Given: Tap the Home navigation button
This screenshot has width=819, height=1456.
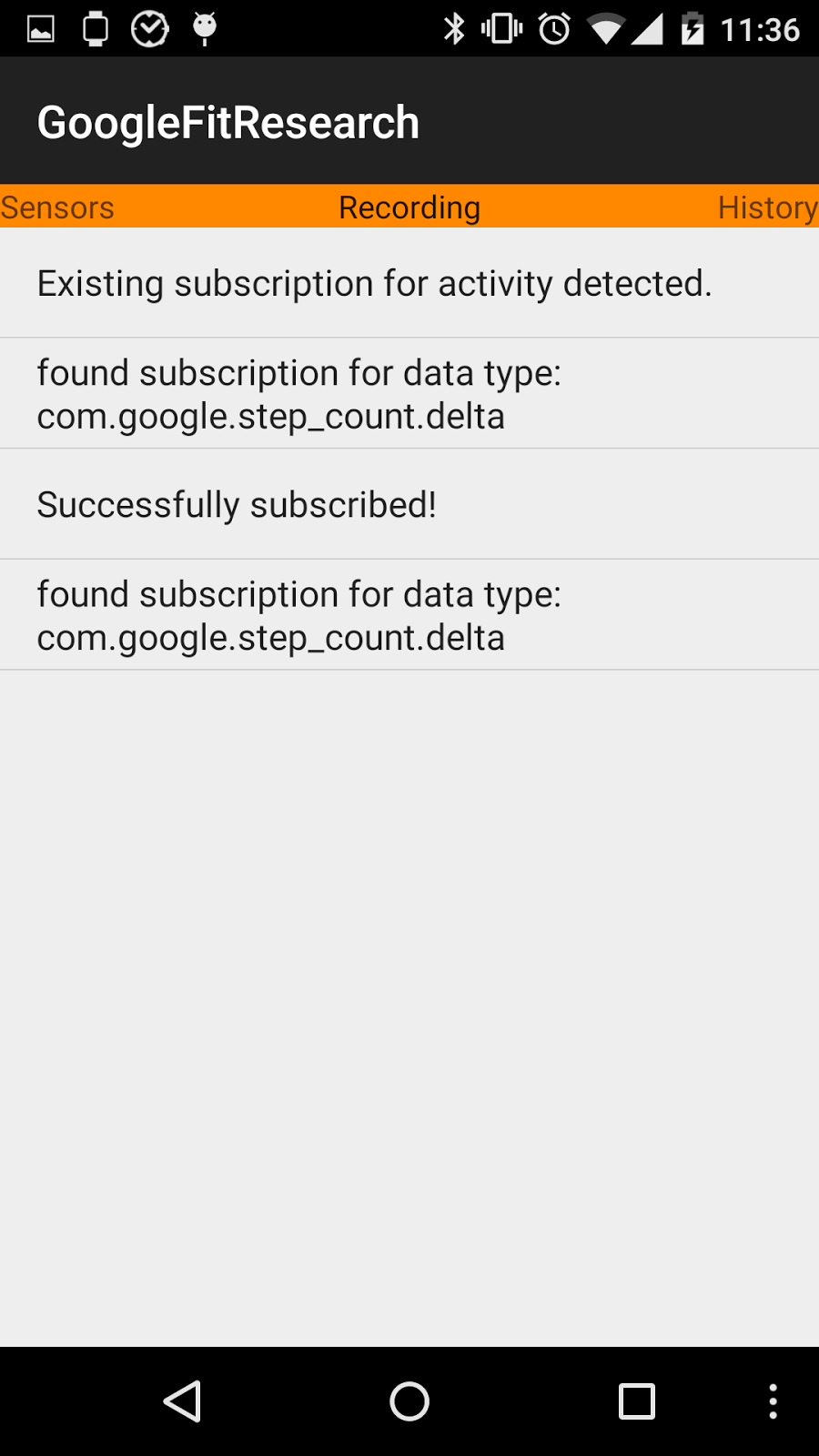Looking at the screenshot, I should tap(409, 1401).
